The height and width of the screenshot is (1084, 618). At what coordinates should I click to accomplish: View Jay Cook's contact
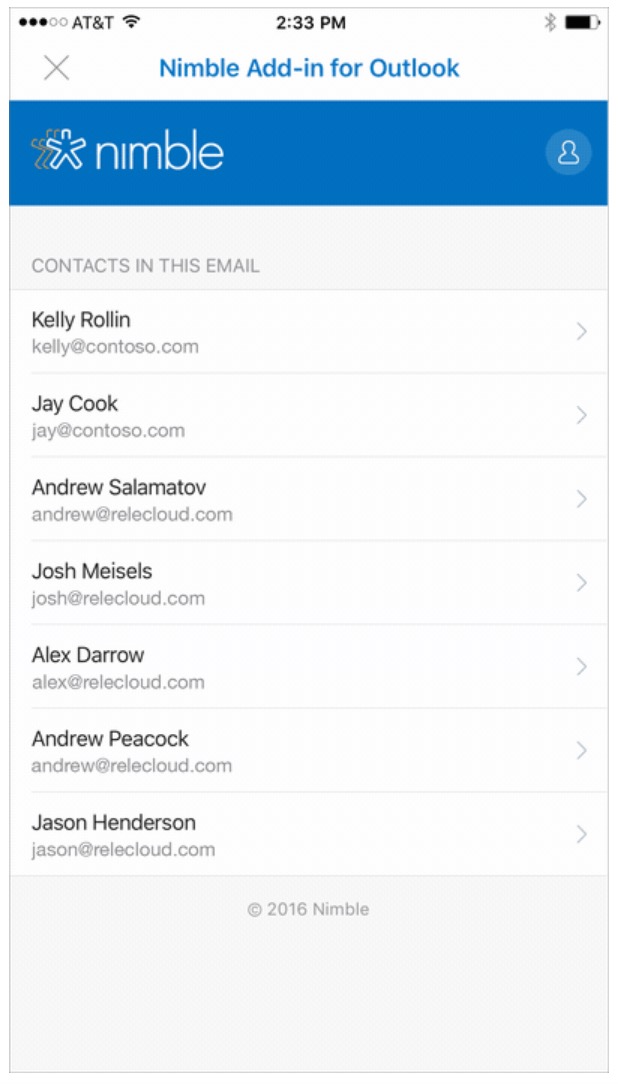click(308, 416)
